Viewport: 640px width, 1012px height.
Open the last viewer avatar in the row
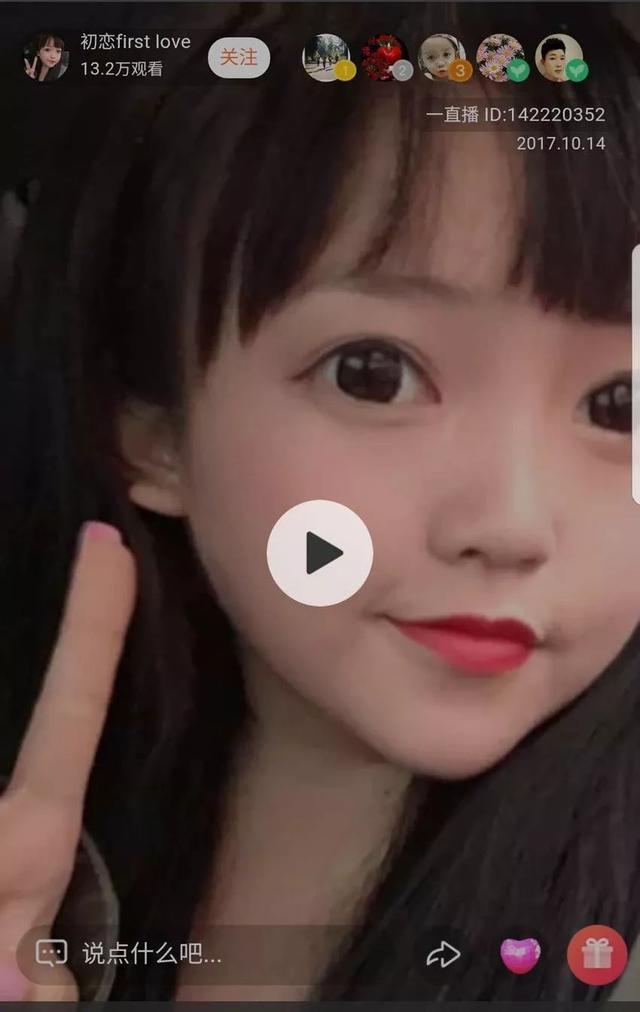point(558,57)
